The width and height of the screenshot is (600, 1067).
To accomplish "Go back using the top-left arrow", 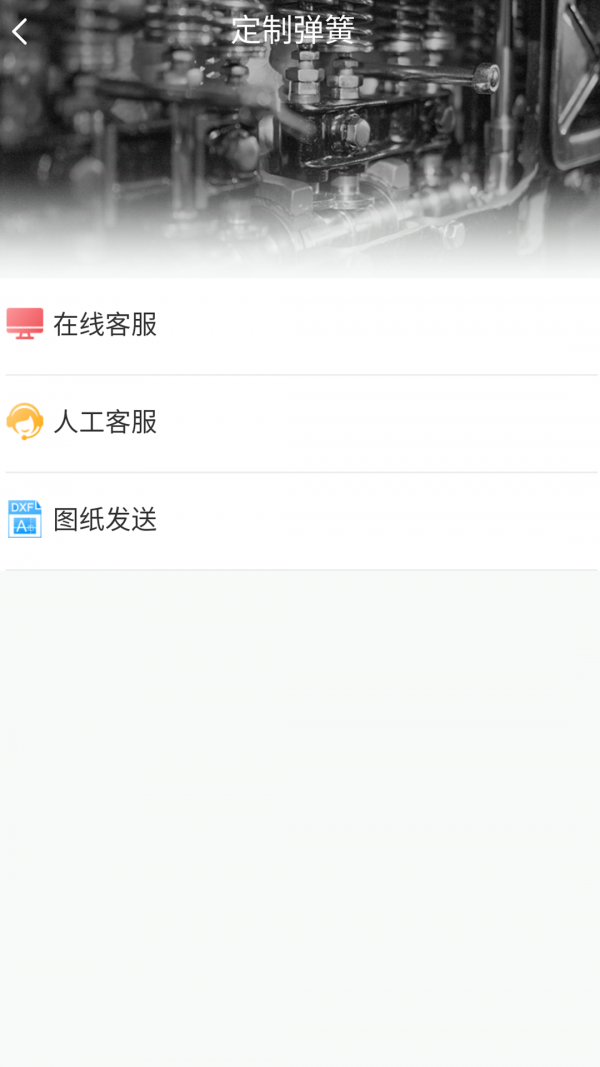I will [20, 32].
